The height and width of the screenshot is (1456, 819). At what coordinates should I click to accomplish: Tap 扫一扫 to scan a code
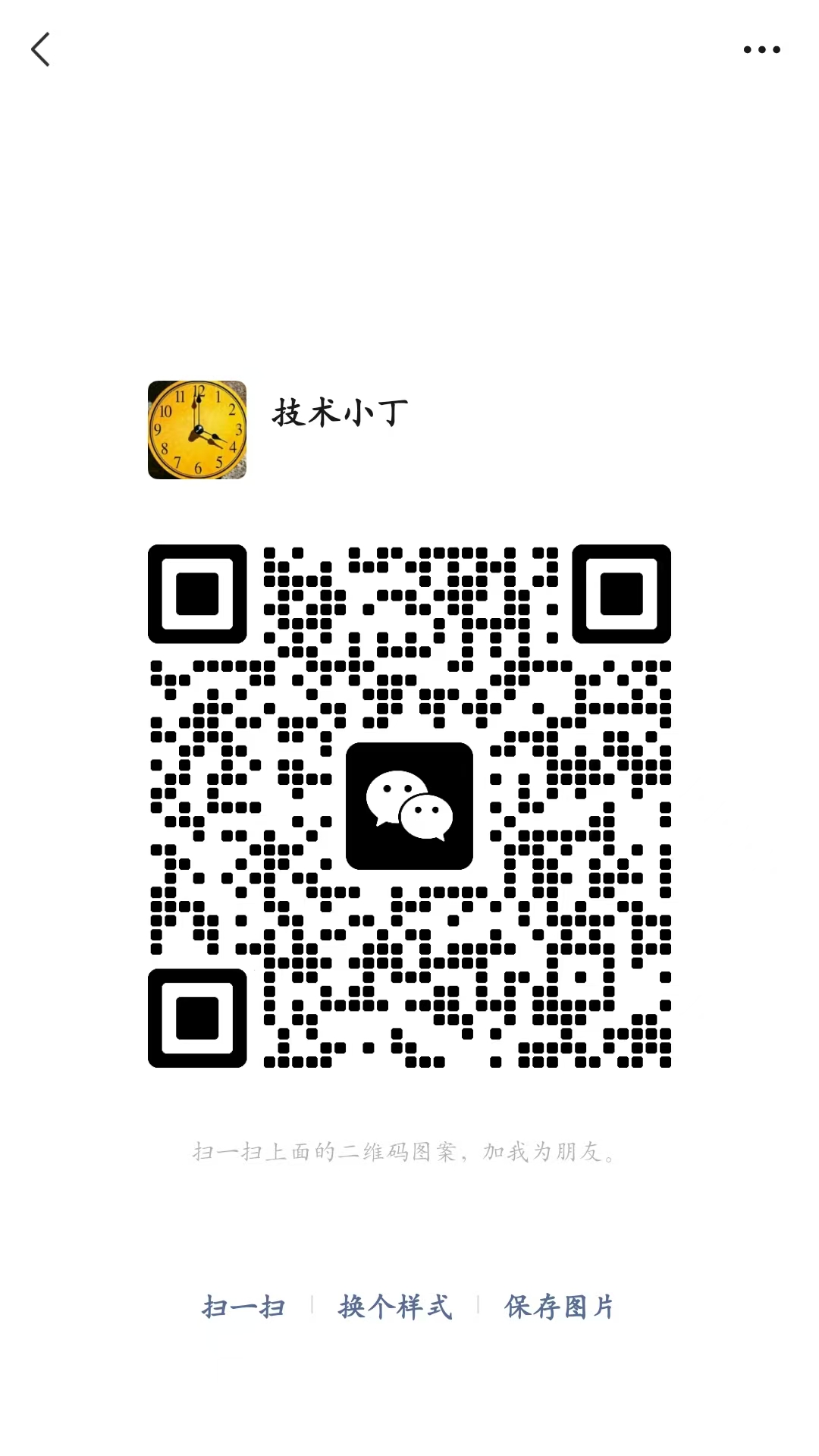[243, 1307]
